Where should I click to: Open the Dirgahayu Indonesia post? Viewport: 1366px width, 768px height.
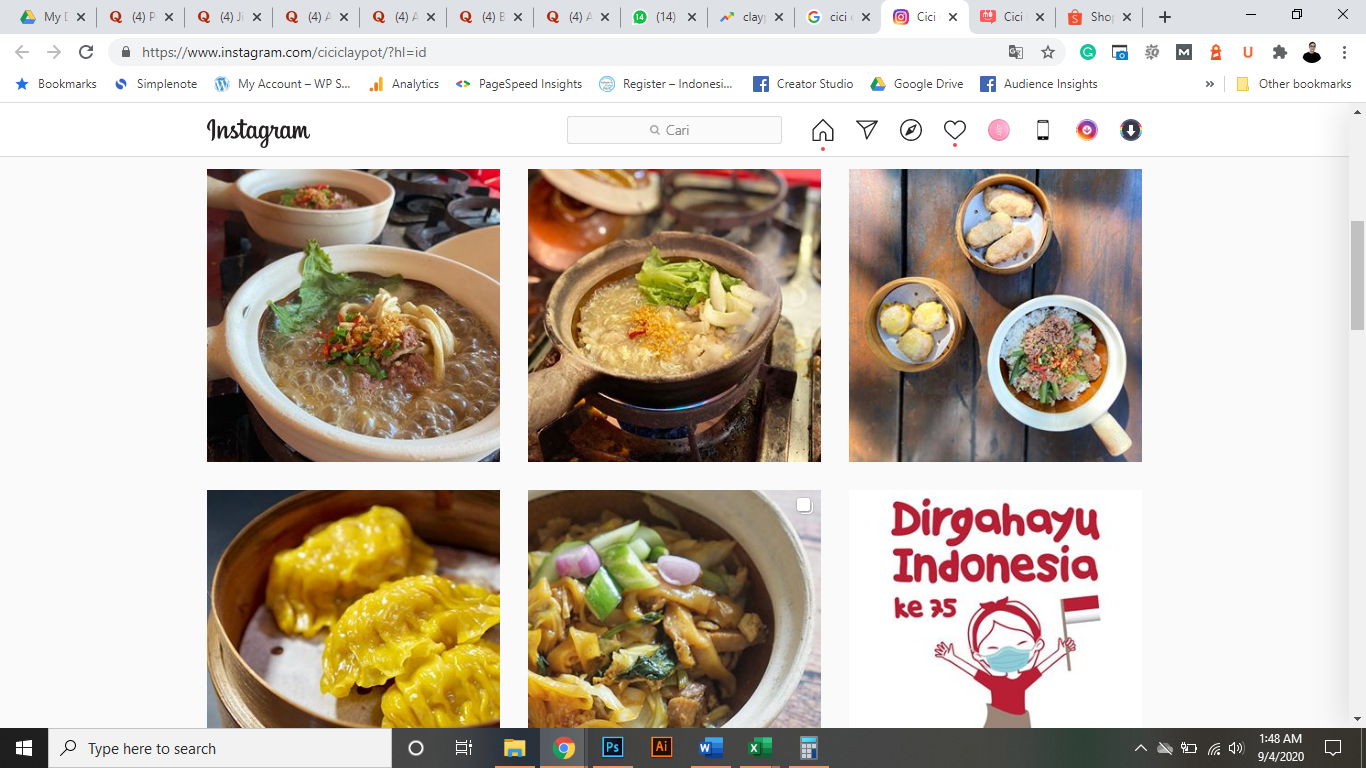click(x=995, y=608)
